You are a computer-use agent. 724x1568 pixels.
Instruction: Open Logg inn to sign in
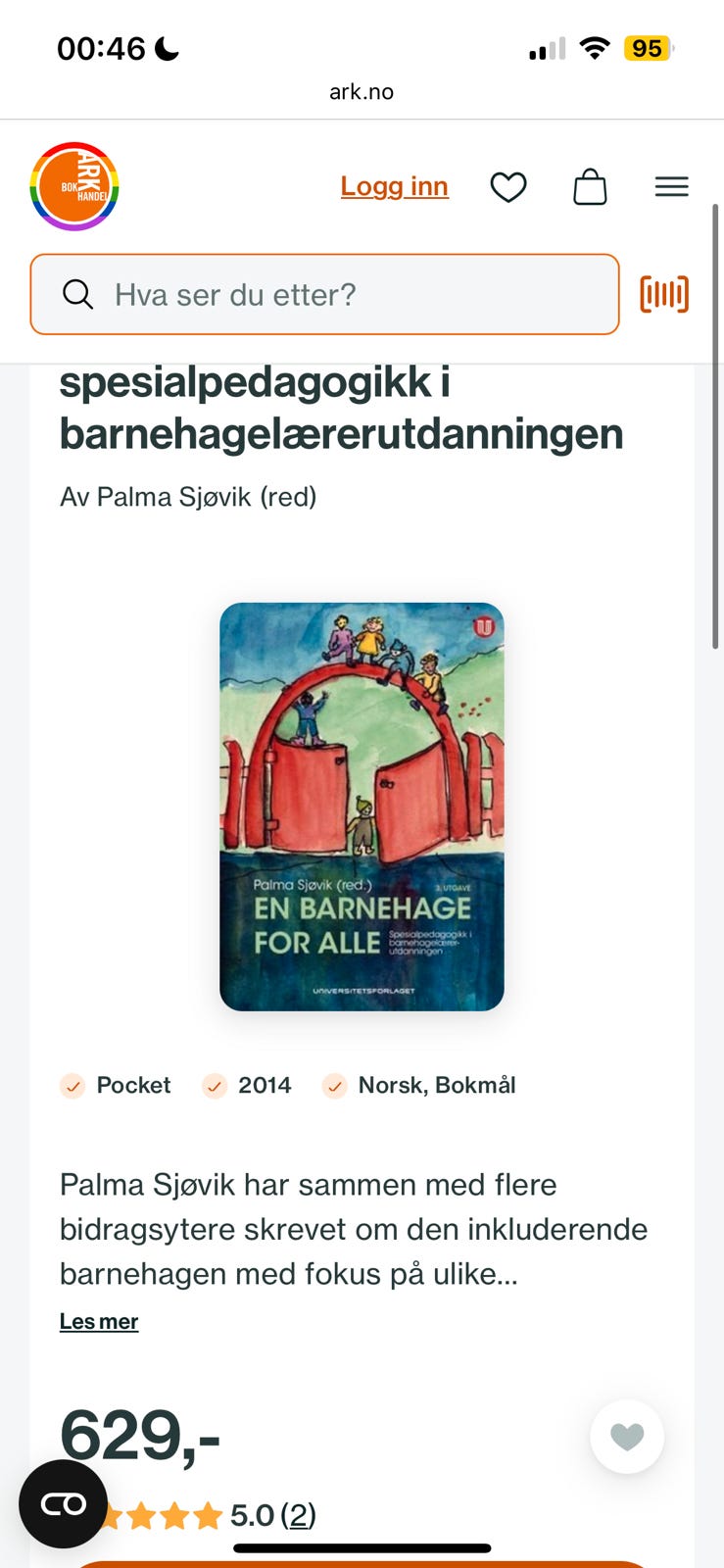(394, 186)
